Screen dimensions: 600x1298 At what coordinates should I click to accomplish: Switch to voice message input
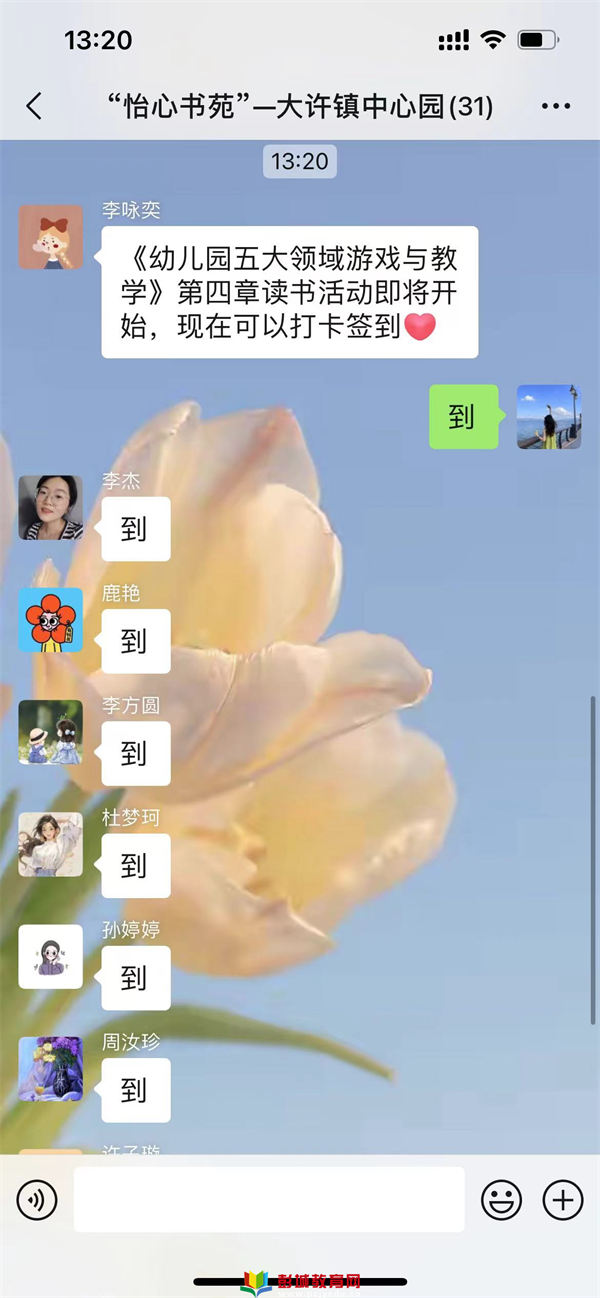tap(37, 1199)
